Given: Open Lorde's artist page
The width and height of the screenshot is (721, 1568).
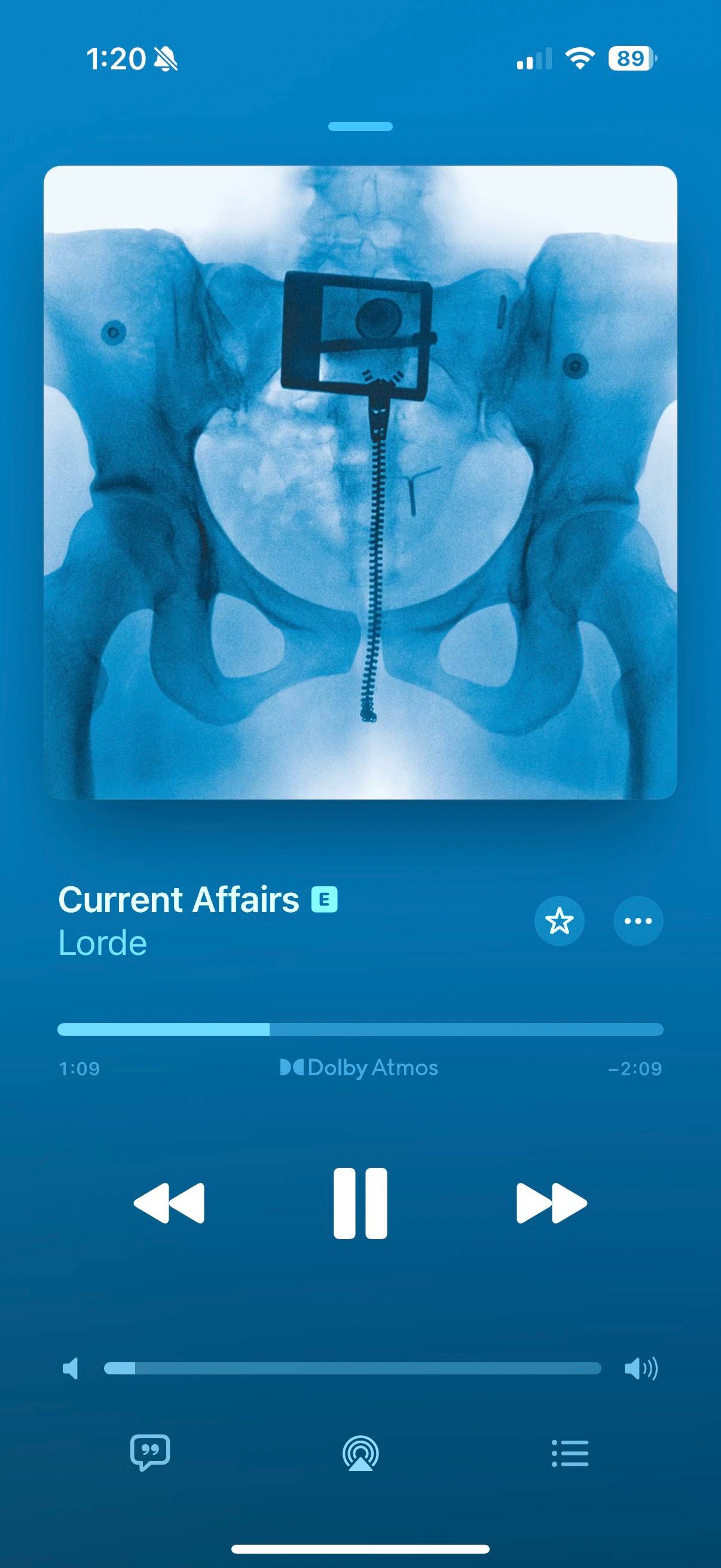Looking at the screenshot, I should [x=103, y=943].
